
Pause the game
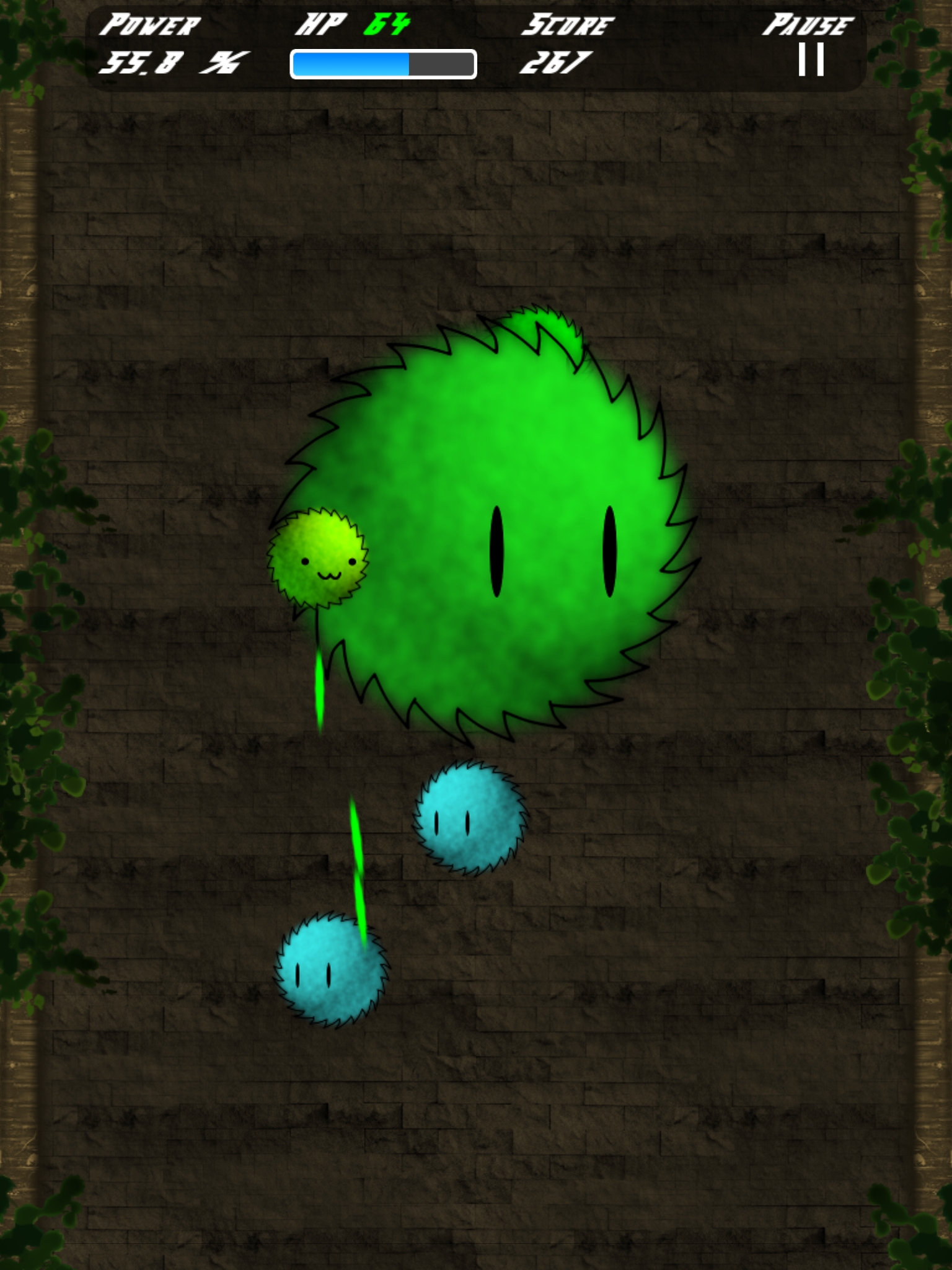(x=810, y=60)
